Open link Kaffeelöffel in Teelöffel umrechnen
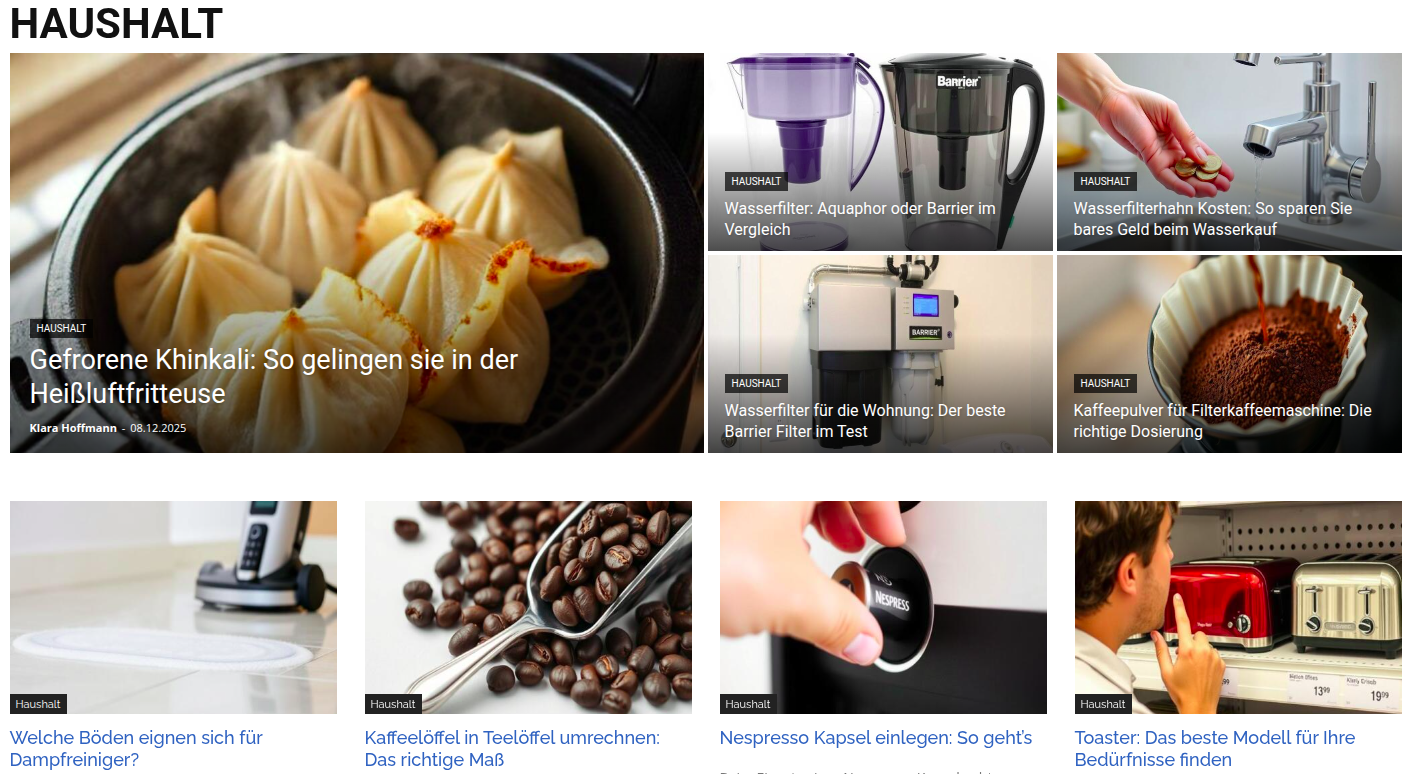Image resolution: width=1421 pixels, height=774 pixels. pyautogui.click(x=511, y=748)
